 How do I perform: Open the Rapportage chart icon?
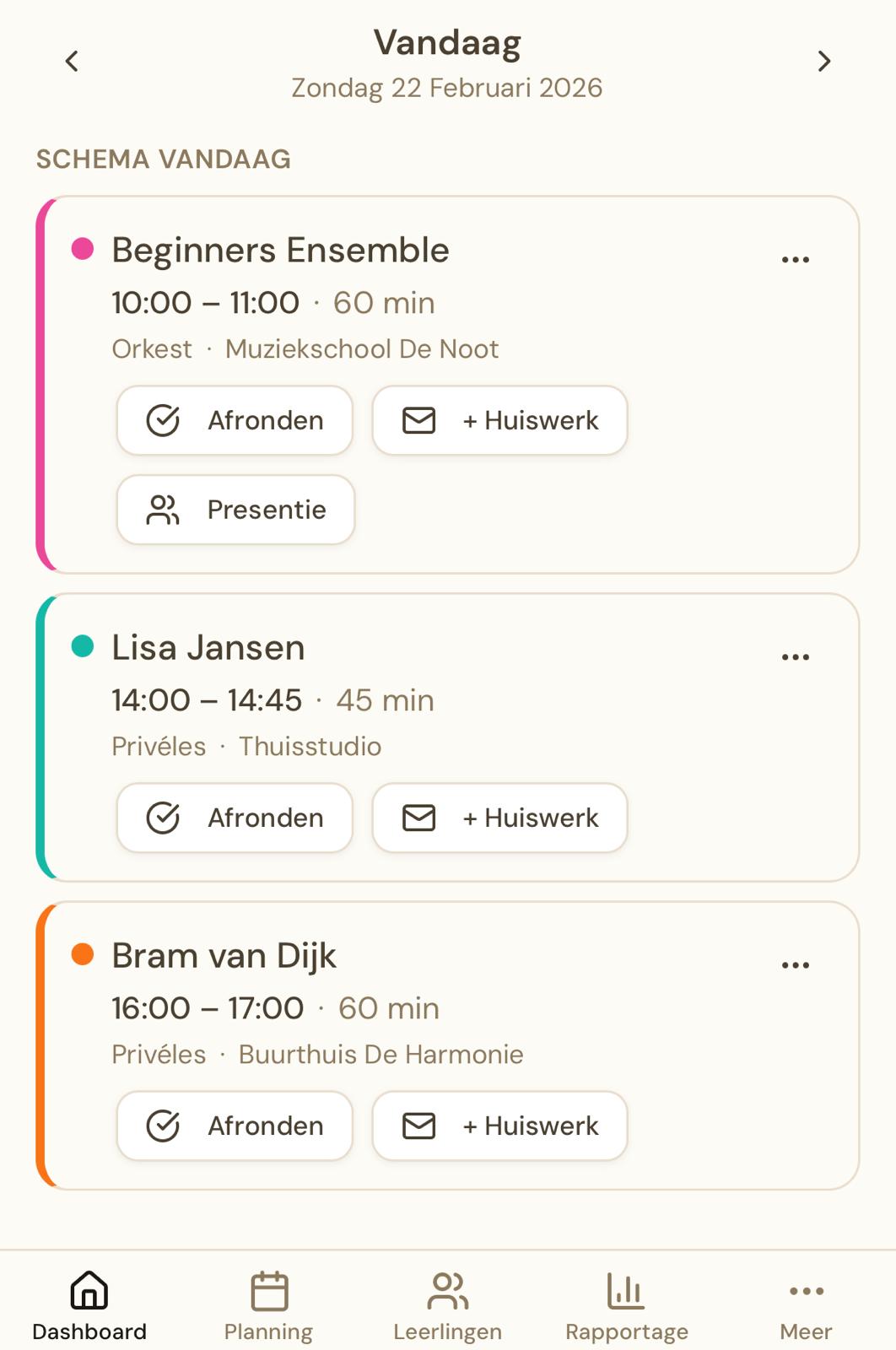click(626, 1289)
